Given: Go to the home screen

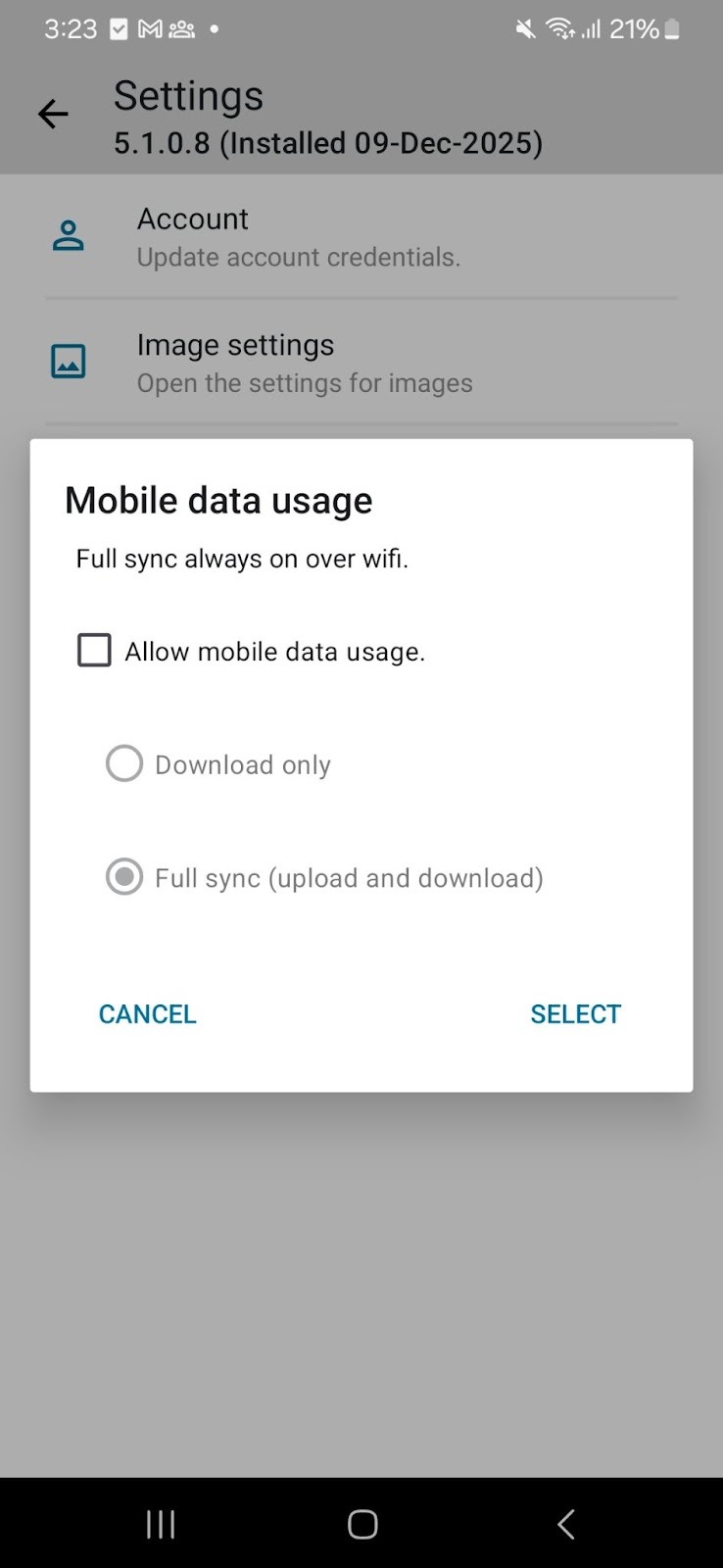Looking at the screenshot, I should pyautogui.click(x=361, y=1524).
